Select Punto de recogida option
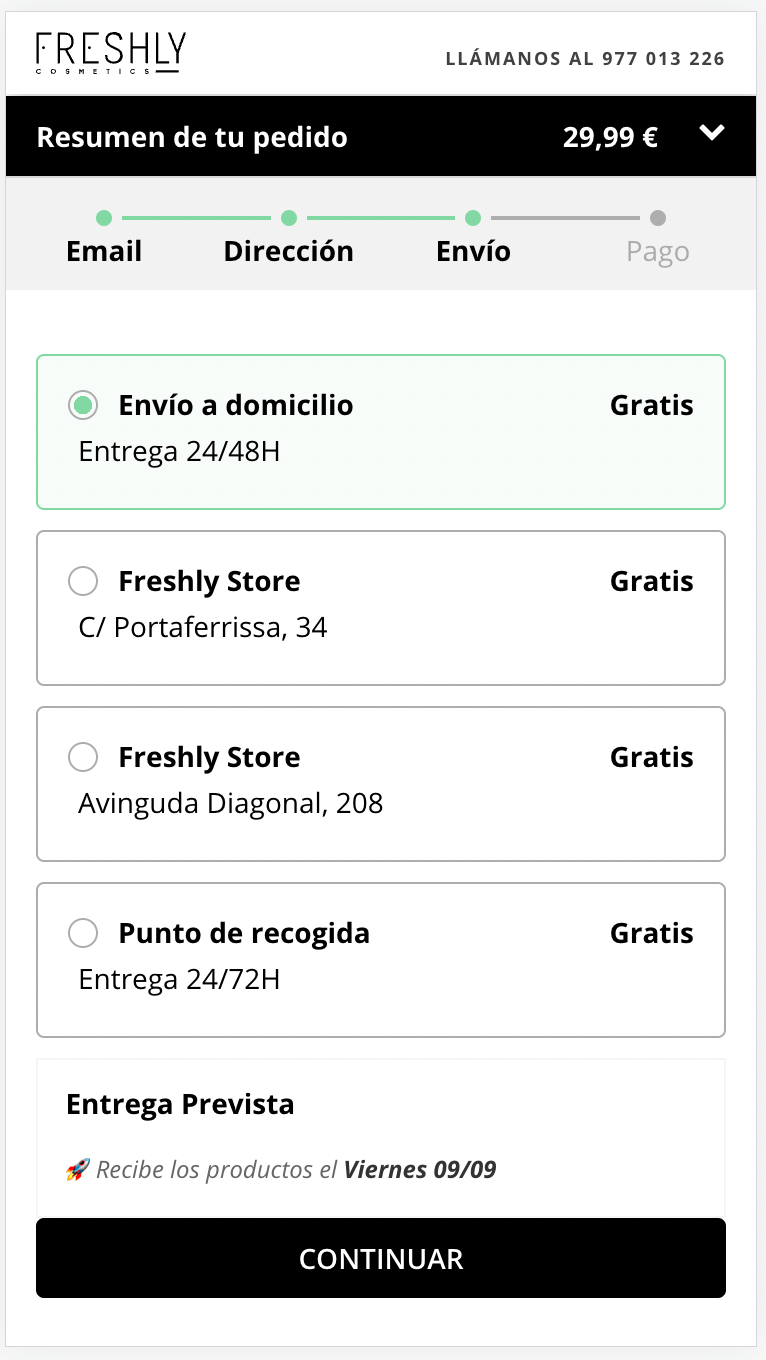 [381, 960]
